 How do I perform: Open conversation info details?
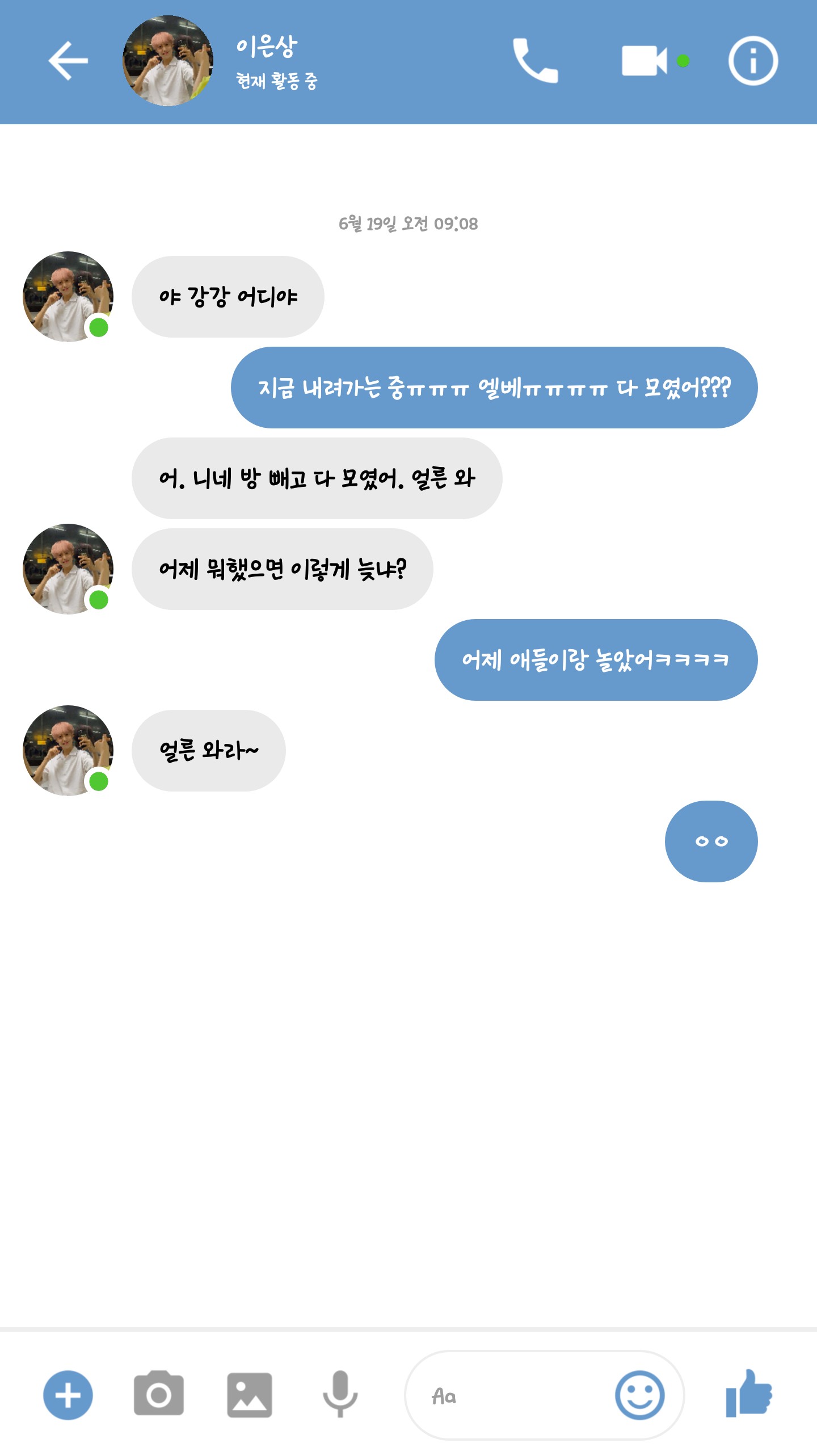point(753,61)
